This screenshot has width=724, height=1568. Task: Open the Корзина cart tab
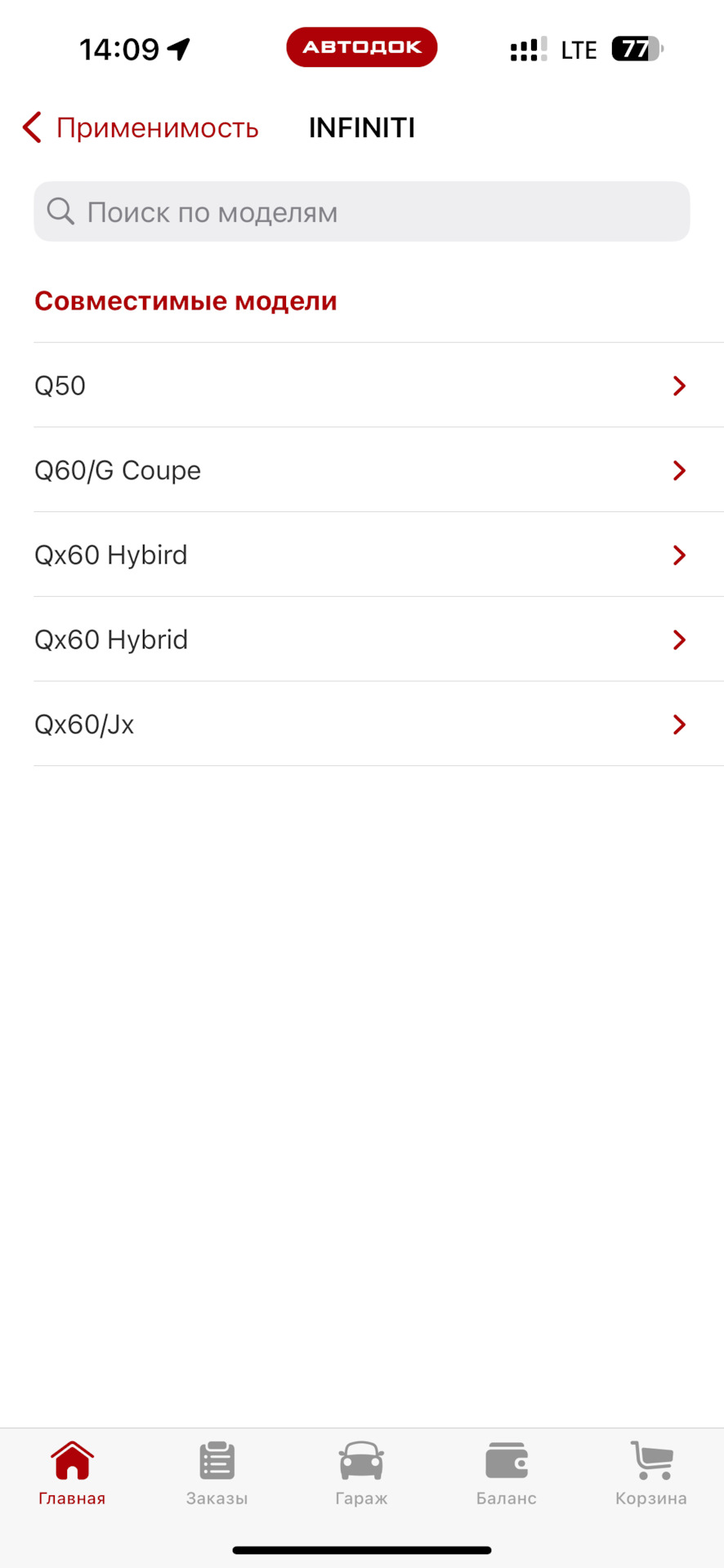[650, 1473]
